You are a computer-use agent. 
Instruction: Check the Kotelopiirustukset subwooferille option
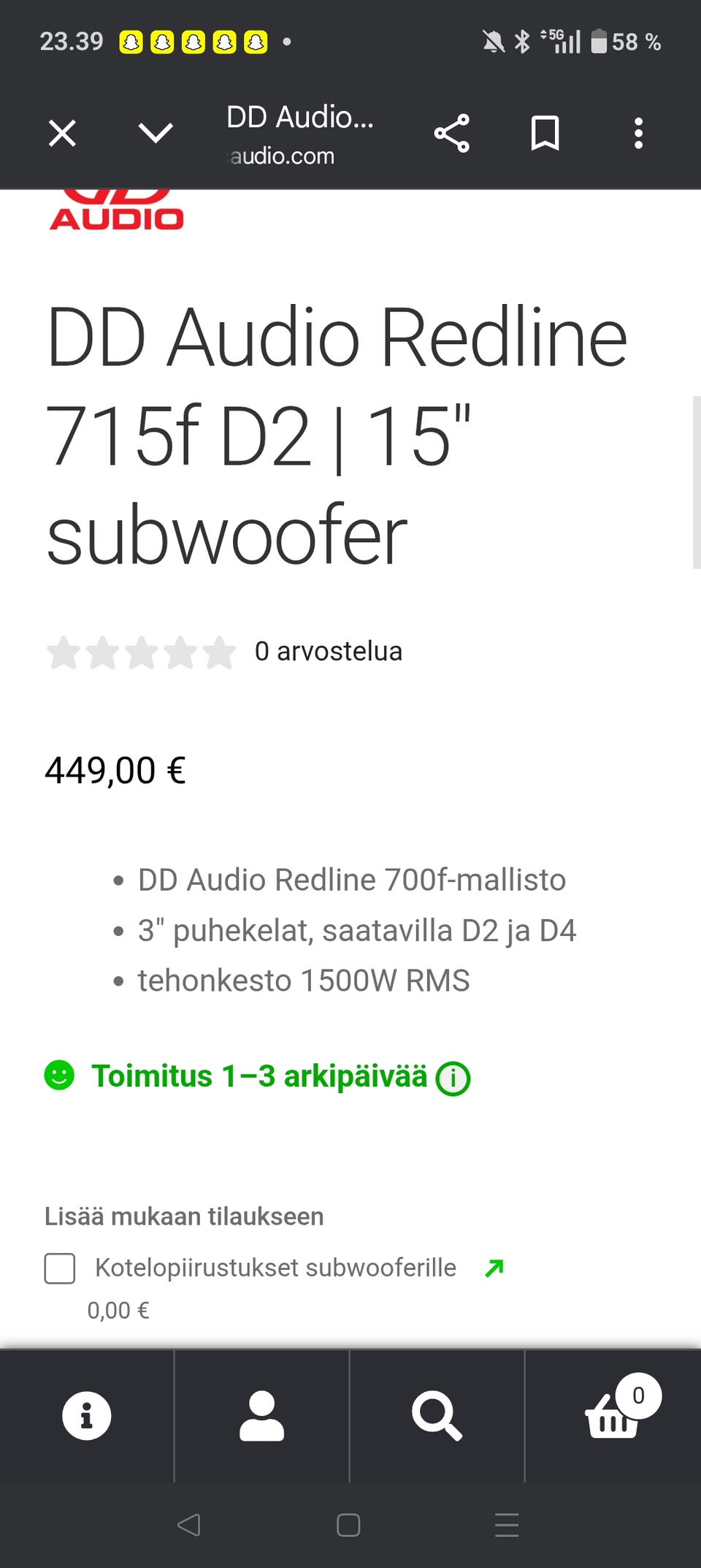tap(59, 1269)
